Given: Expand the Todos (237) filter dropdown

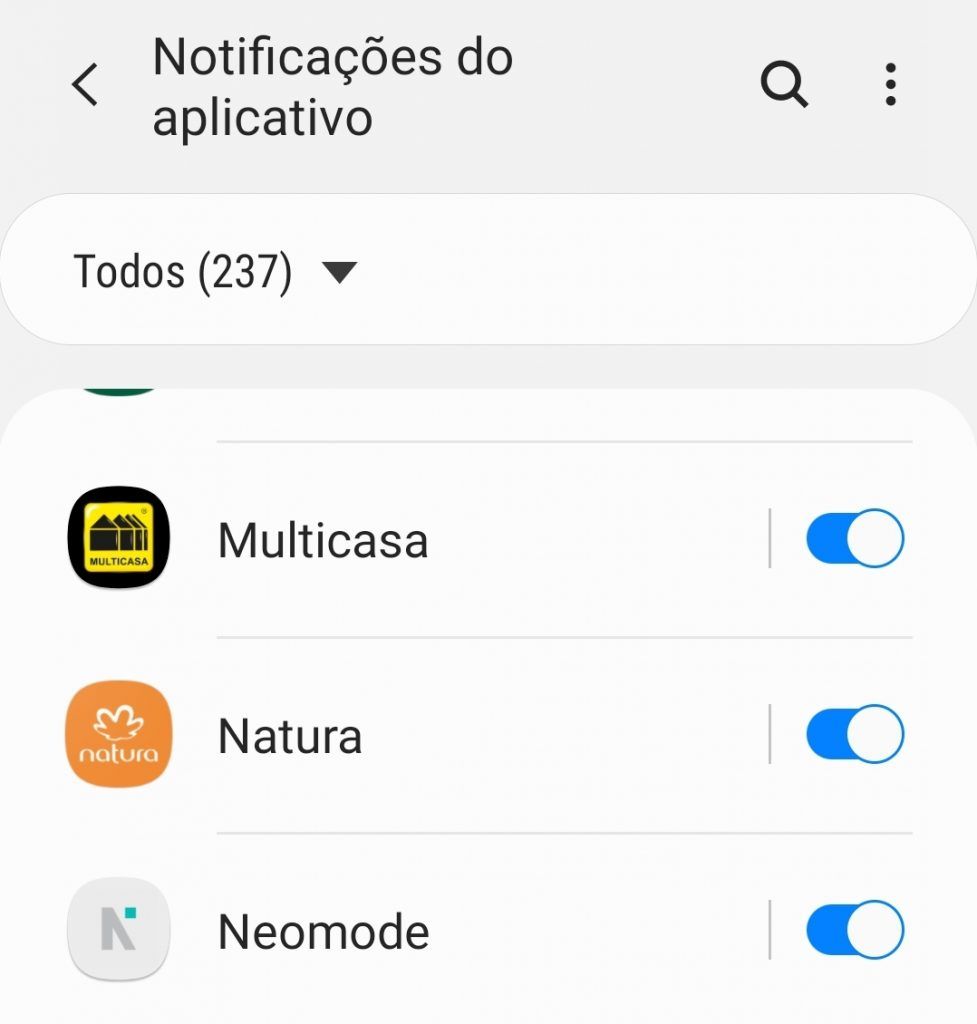Looking at the screenshot, I should [x=215, y=271].
